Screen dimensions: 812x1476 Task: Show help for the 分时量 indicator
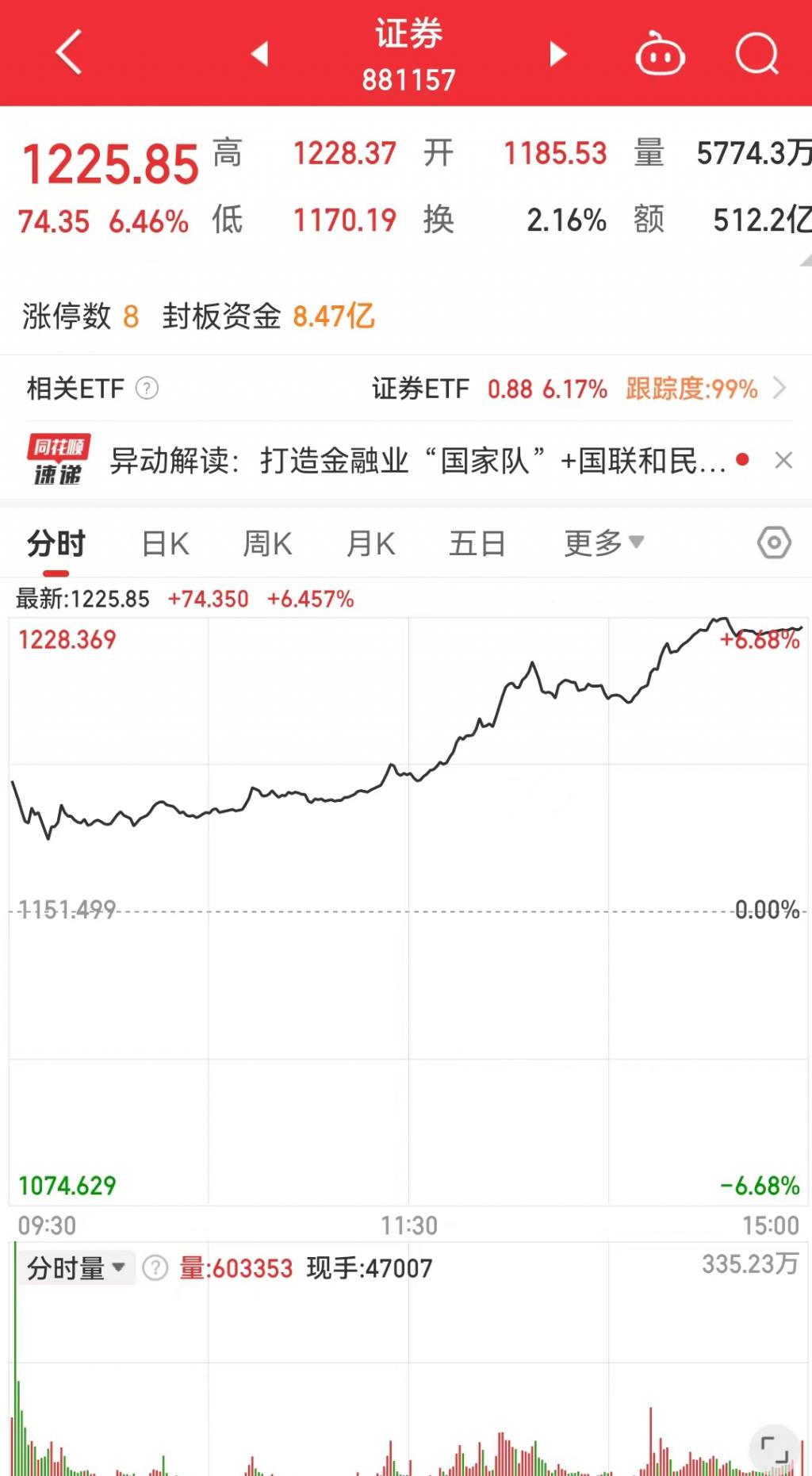[155, 1268]
